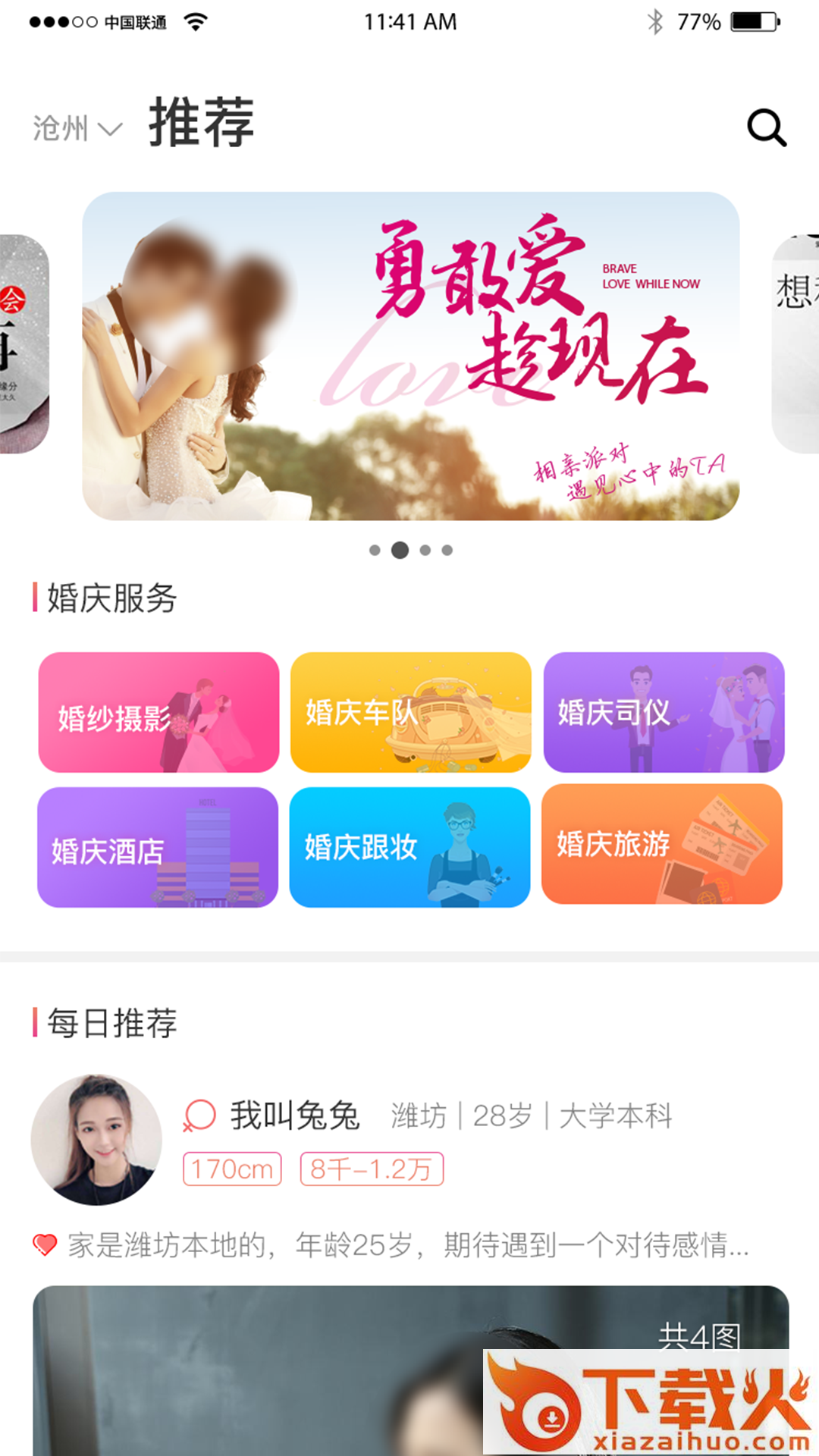The image size is (819, 1456).
Task: Open the 婚庆酒店 category
Action: (x=158, y=847)
